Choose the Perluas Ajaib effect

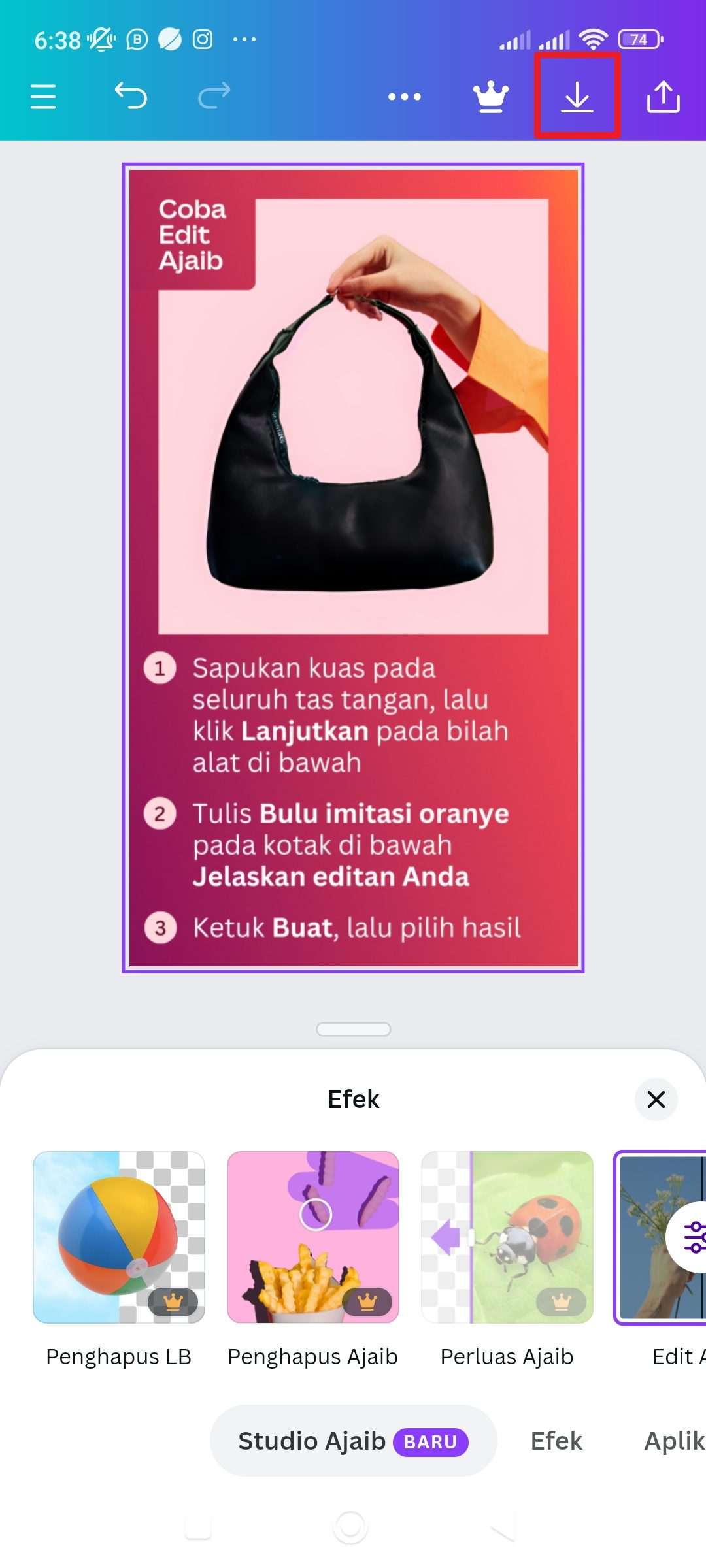click(x=507, y=1237)
